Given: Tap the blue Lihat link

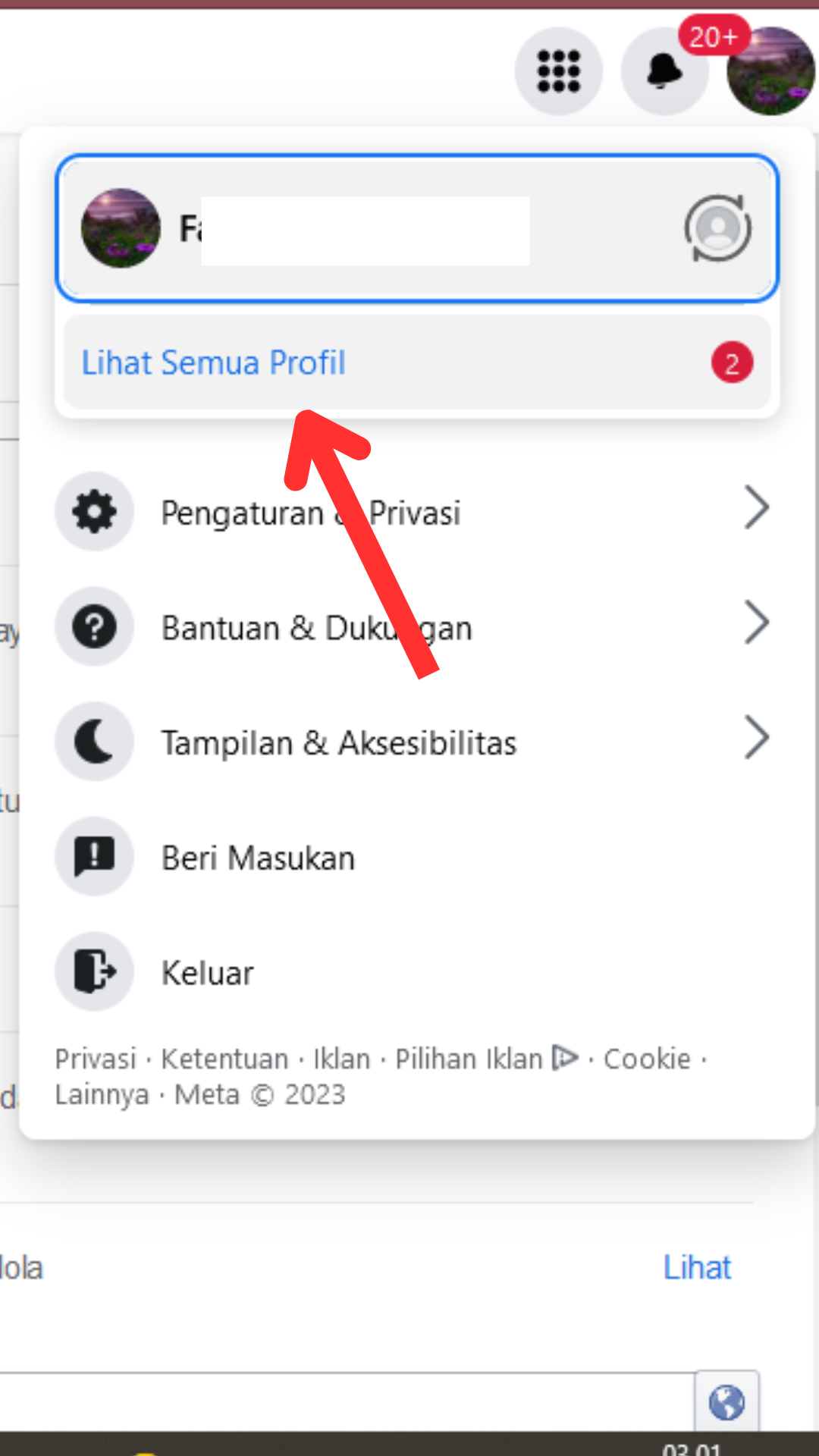Looking at the screenshot, I should (x=696, y=1268).
